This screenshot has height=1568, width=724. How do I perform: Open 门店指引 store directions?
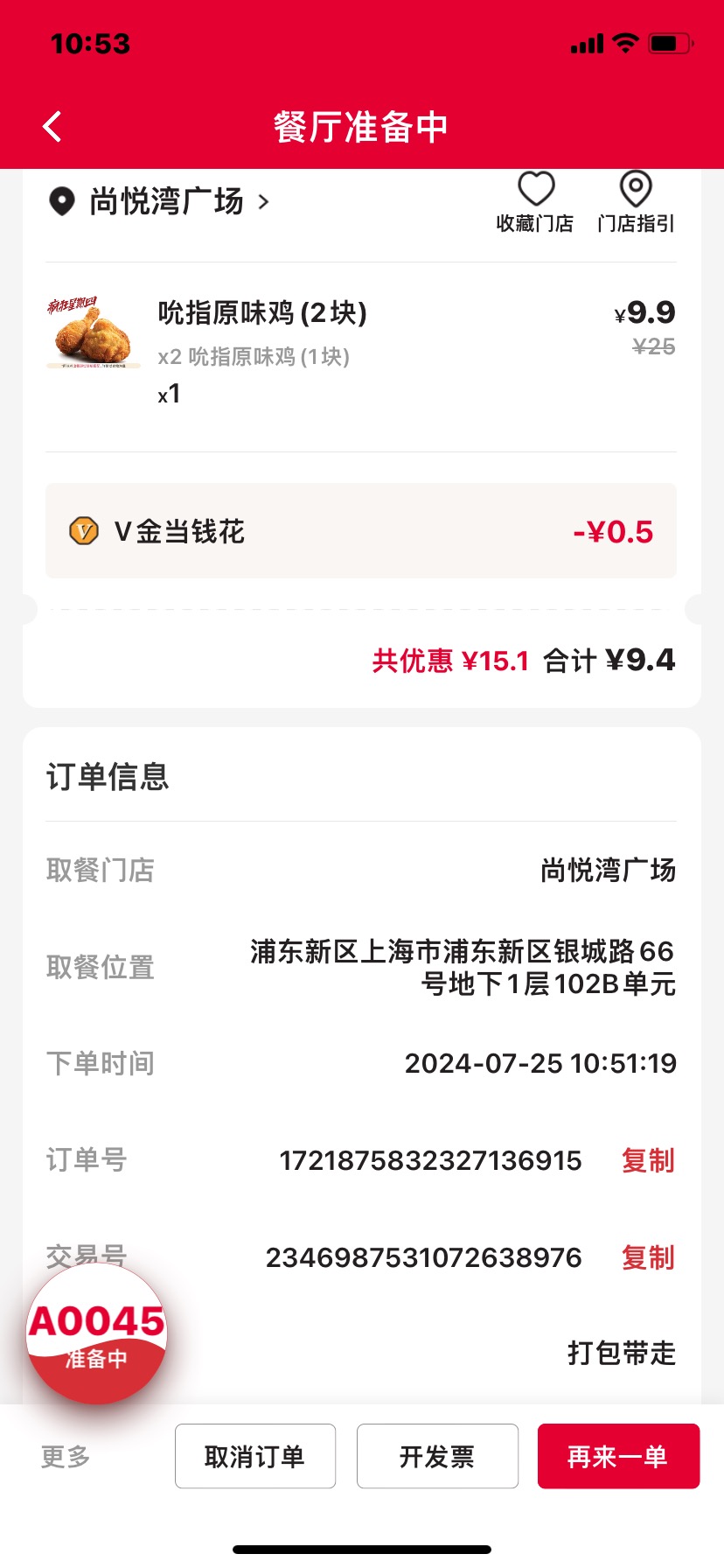pyautogui.click(x=636, y=203)
